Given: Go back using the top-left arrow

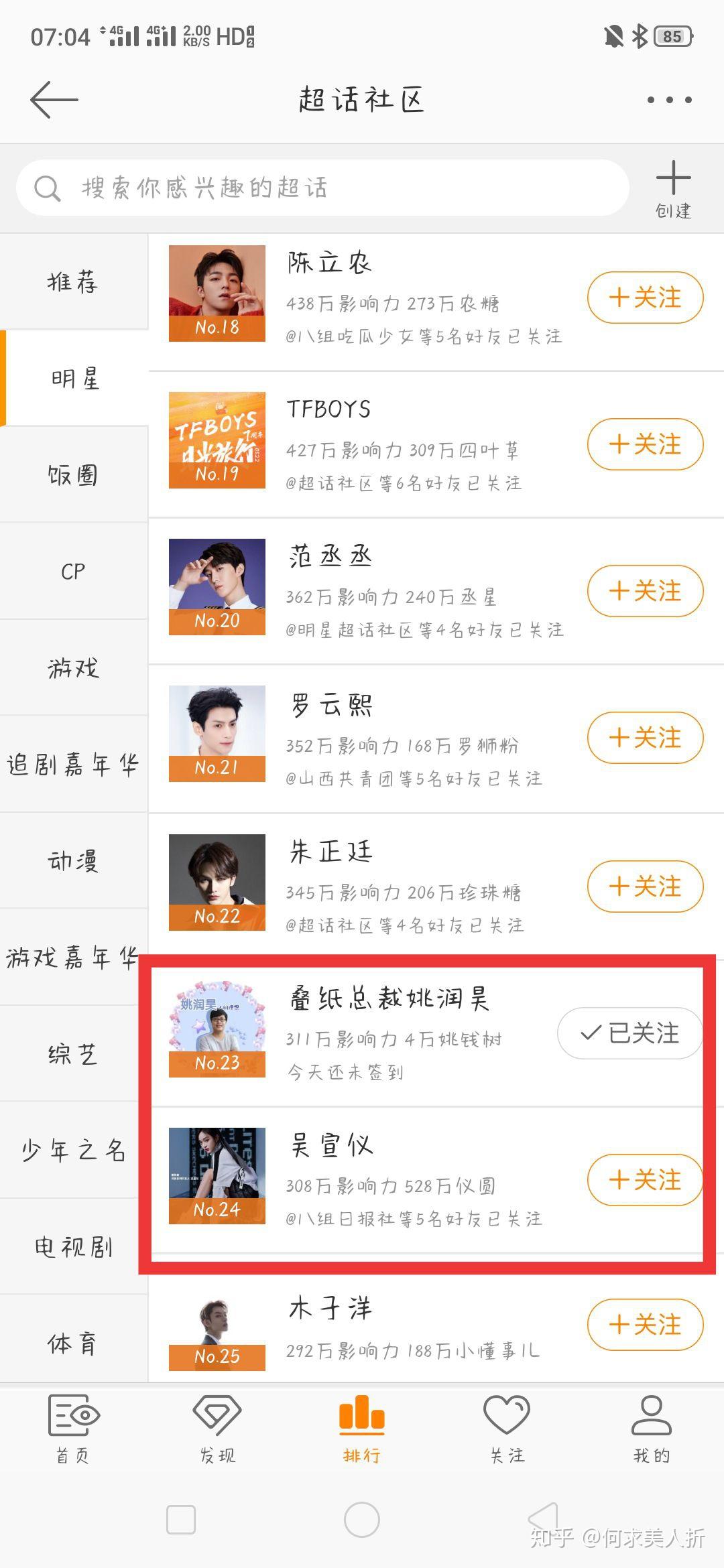Looking at the screenshot, I should tap(54, 100).
